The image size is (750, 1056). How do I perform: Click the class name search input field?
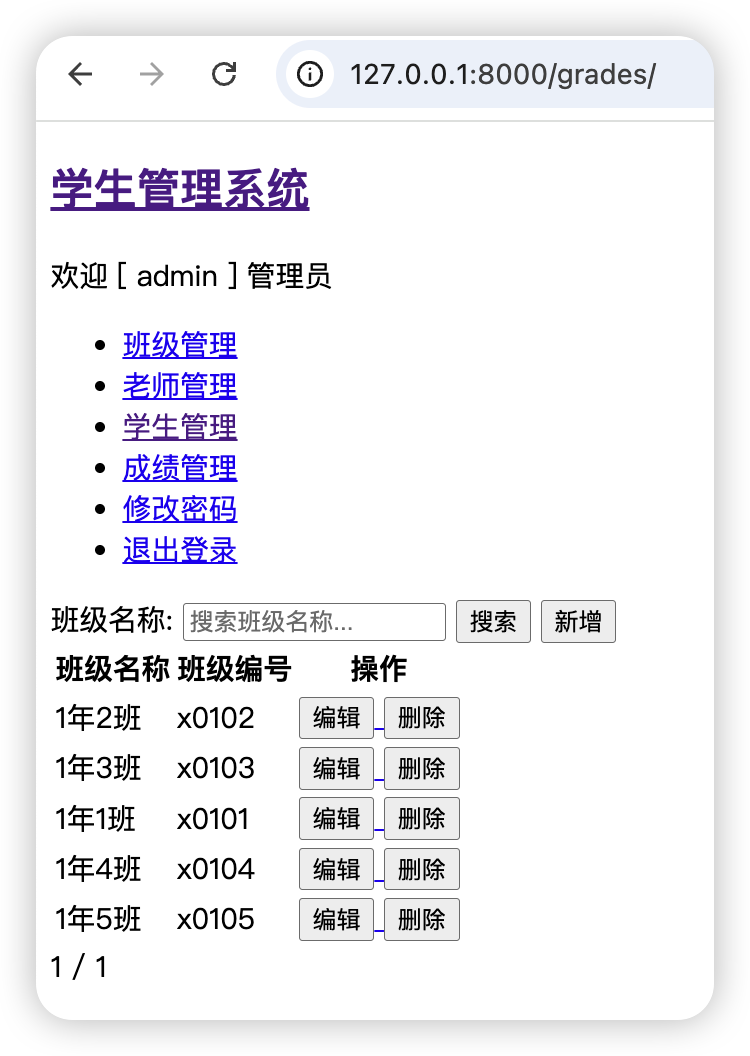[x=315, y=621]
